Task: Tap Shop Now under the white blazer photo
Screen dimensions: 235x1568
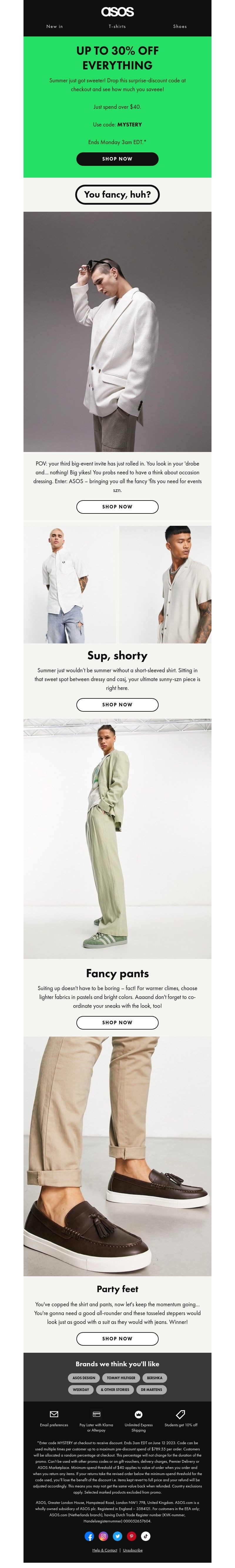Action: point(117,506)
